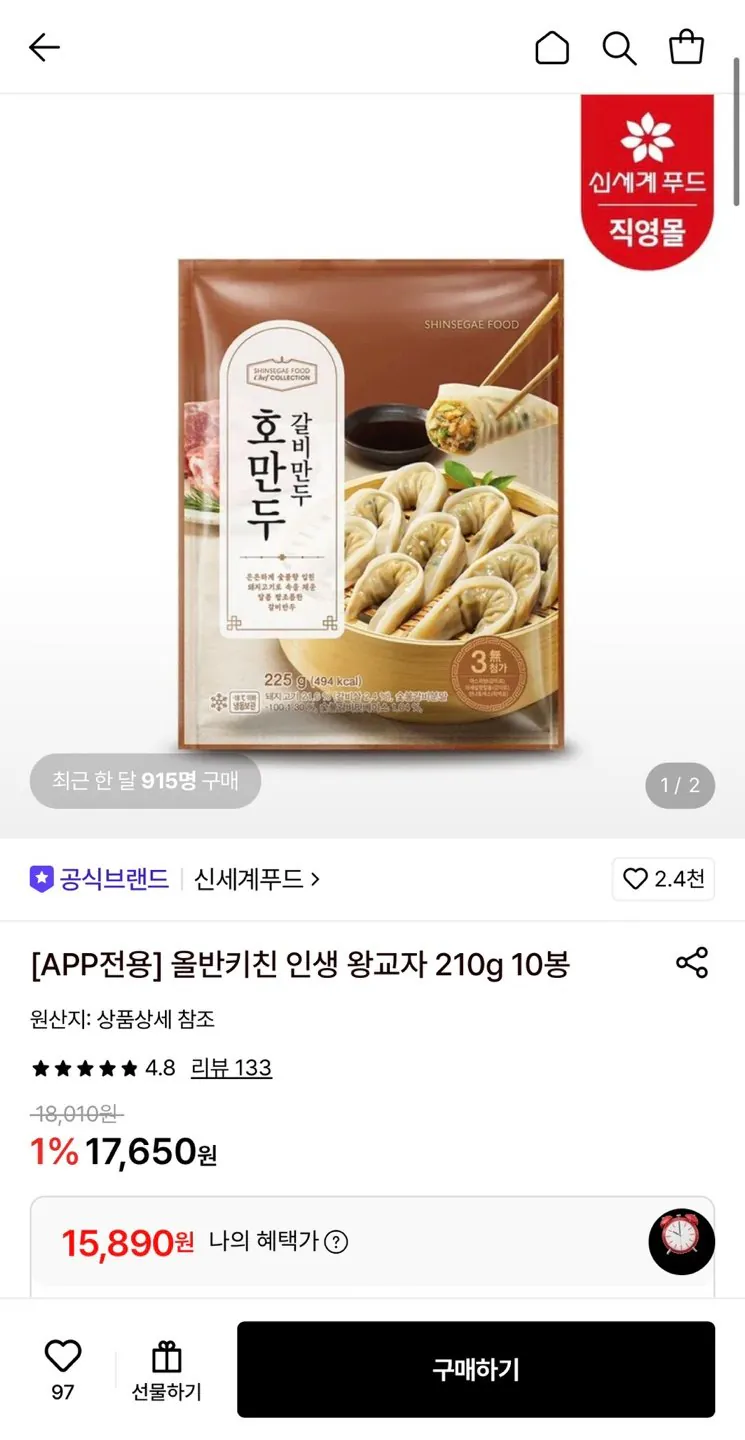
Task: Open the shopping bag cart
Action: pyautogui.click(x=686, y=47)
